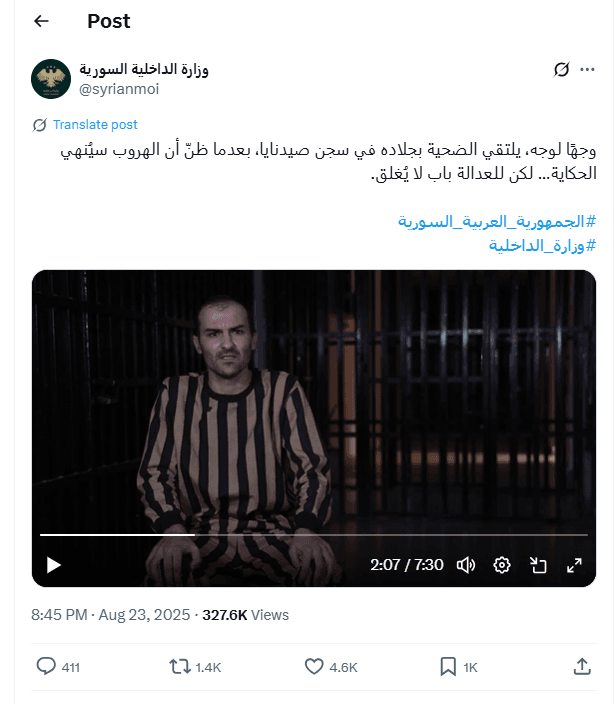Reply to the post with 411 comments
The image size is (615, 704).
click(x=46, y=666)
